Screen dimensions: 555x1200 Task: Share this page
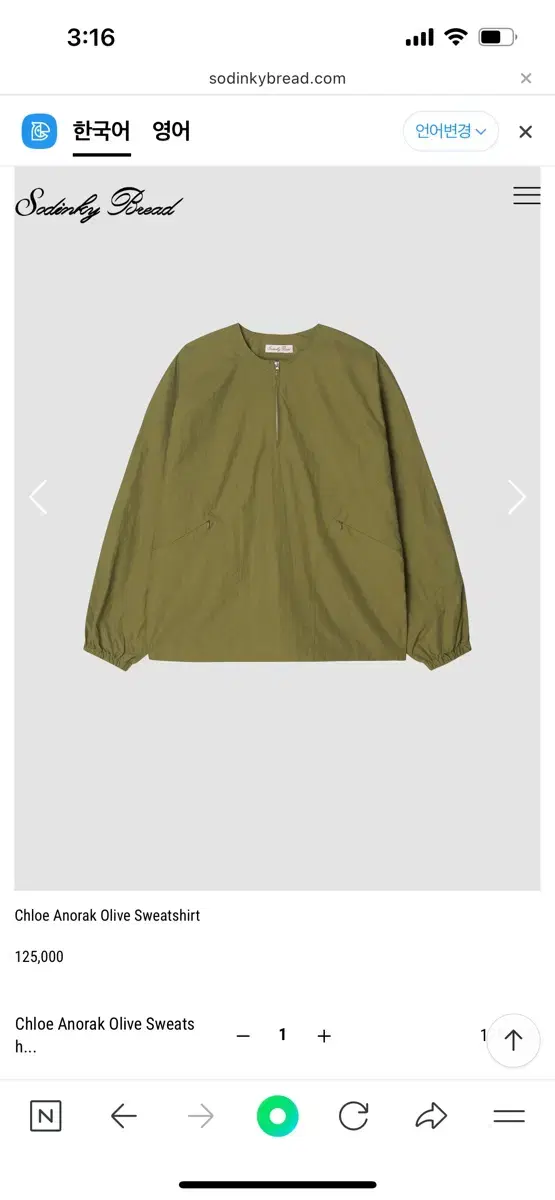pos(431,1116)
